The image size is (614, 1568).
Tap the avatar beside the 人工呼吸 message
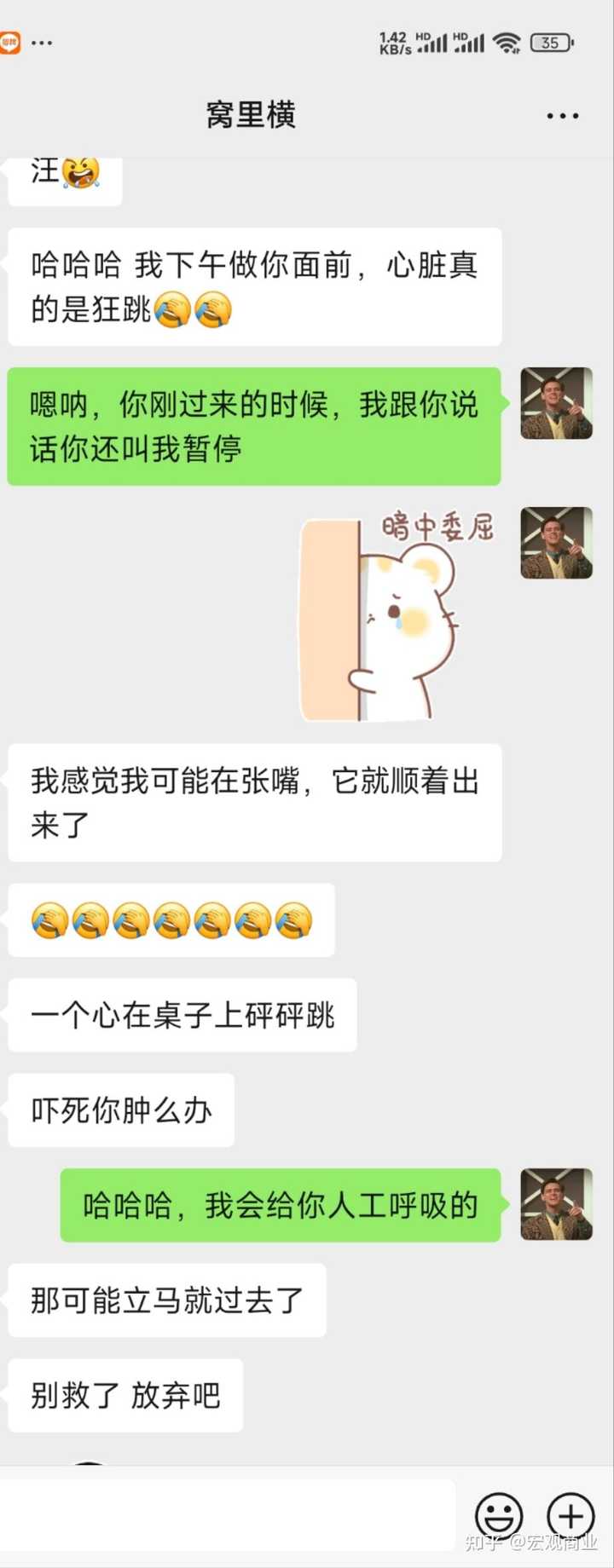pyautogui.click(x=556, y=1203)
